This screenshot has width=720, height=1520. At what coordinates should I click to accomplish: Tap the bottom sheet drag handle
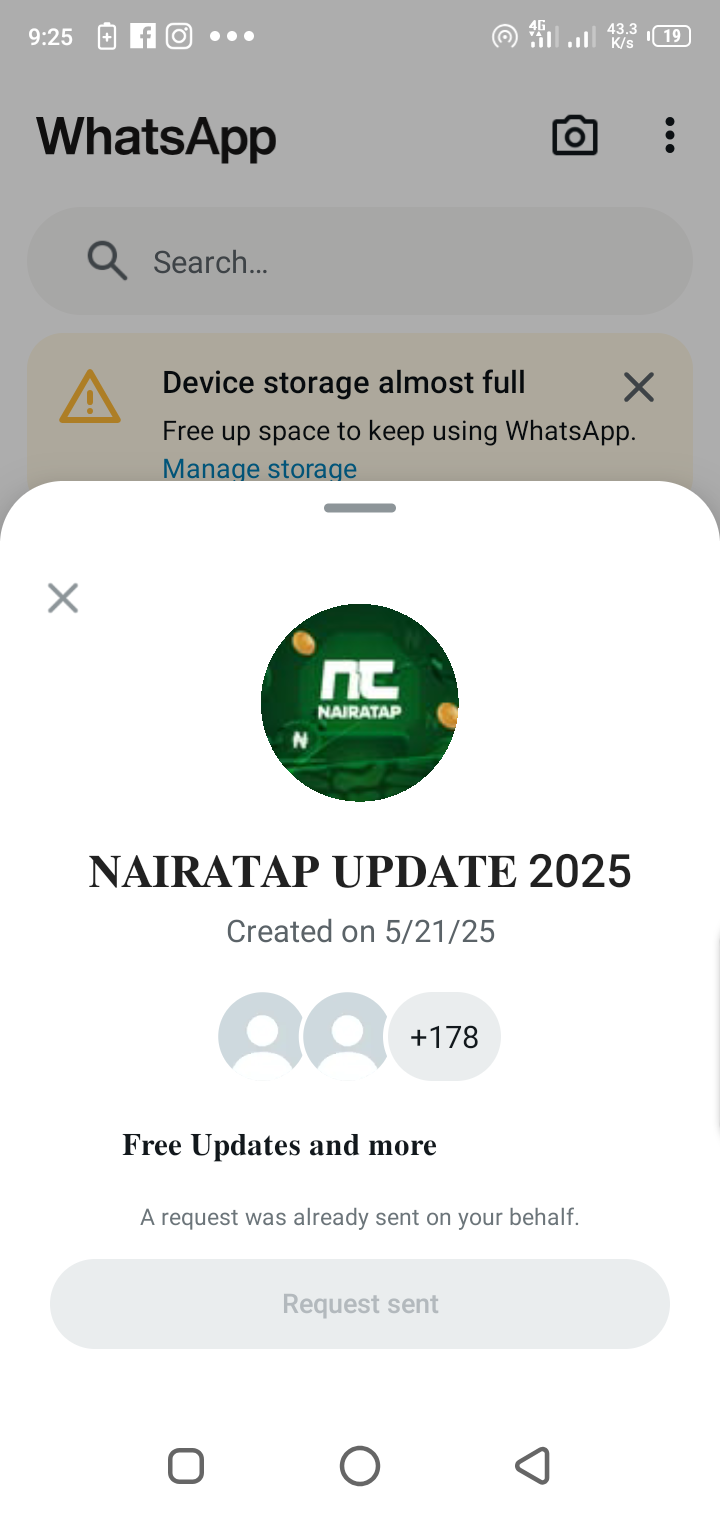[360, 508]
